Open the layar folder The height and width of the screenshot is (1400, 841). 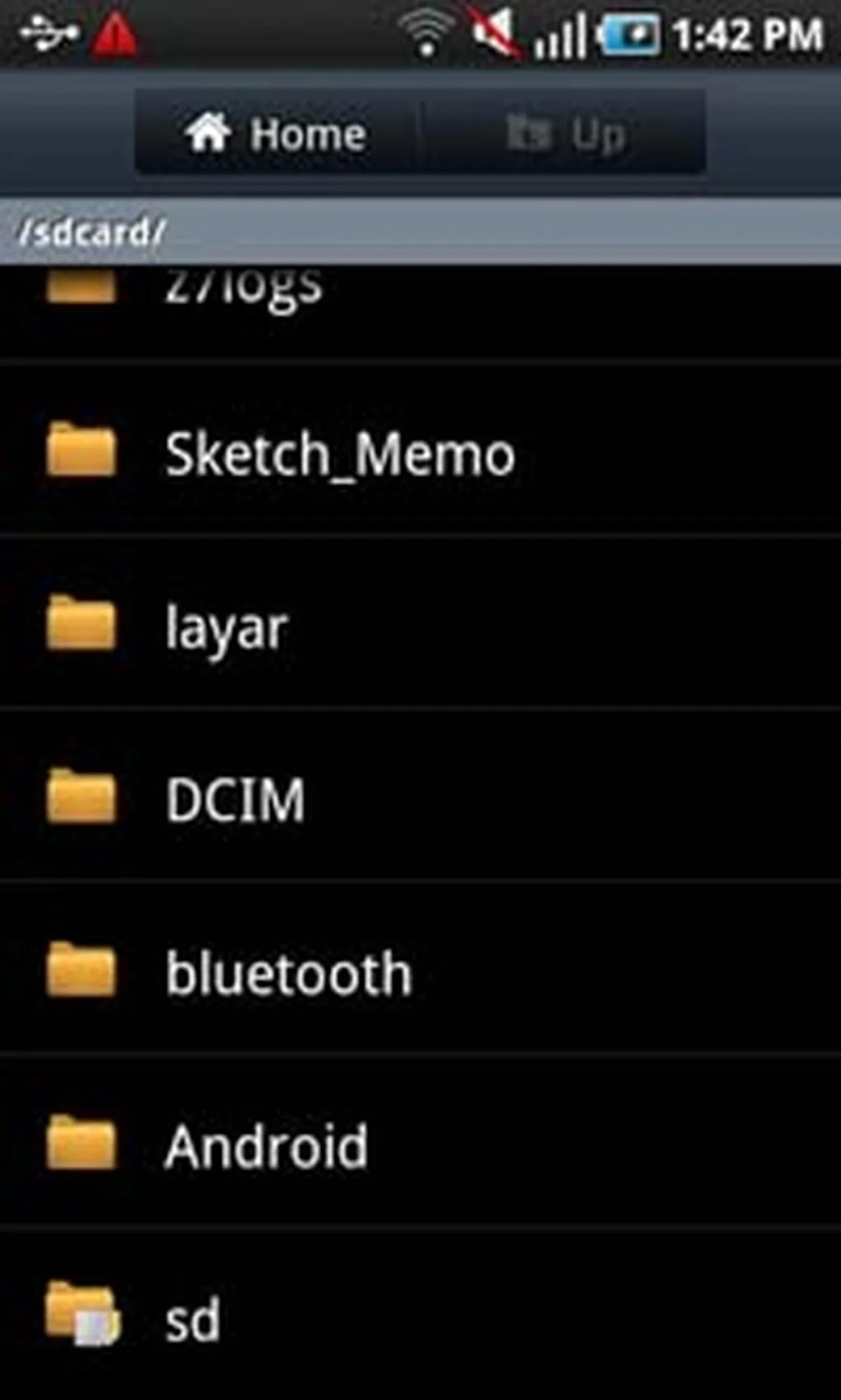[227, 628]
